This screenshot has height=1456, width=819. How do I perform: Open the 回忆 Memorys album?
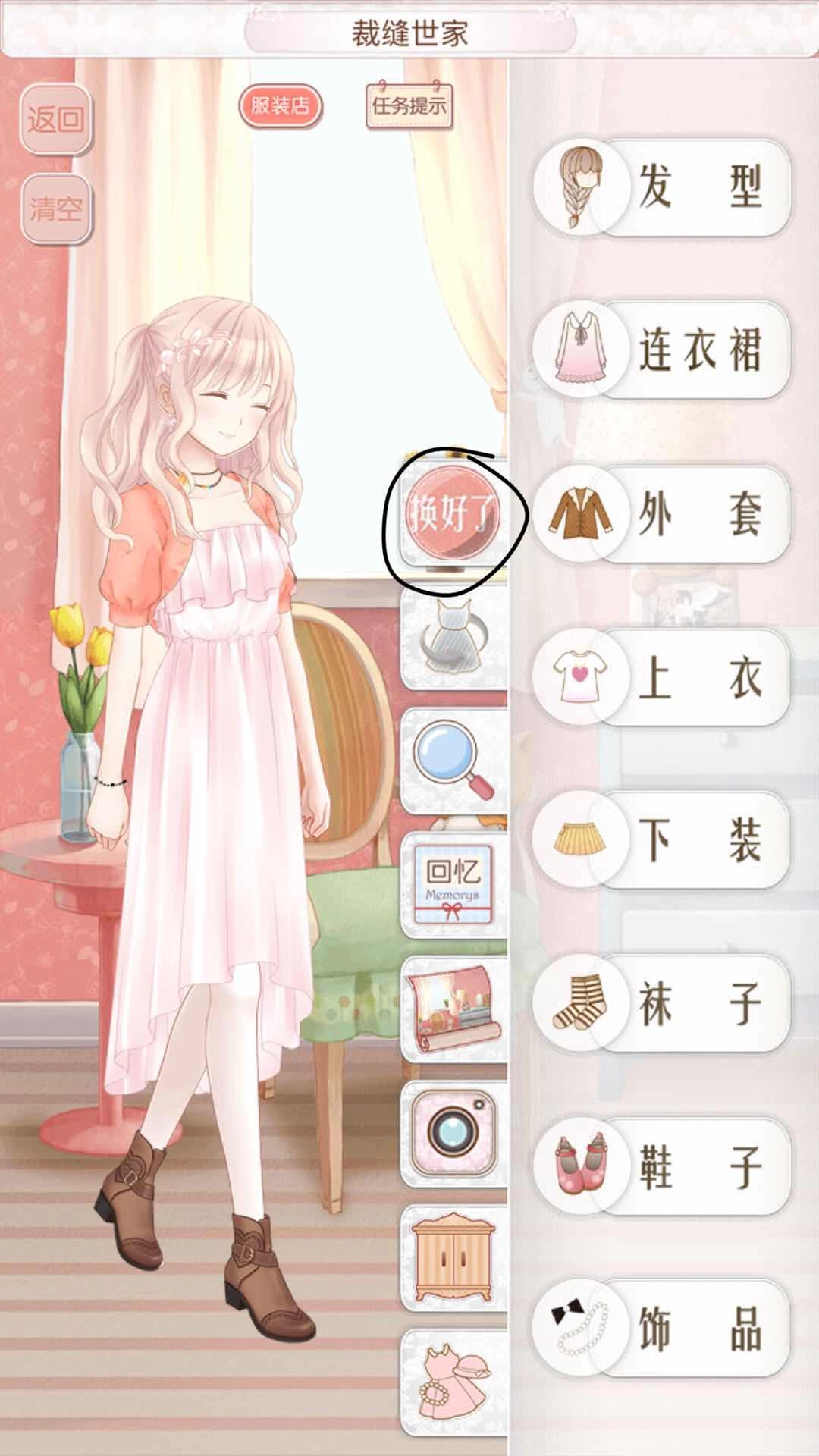pyautogui.click(x=453, y=885)
